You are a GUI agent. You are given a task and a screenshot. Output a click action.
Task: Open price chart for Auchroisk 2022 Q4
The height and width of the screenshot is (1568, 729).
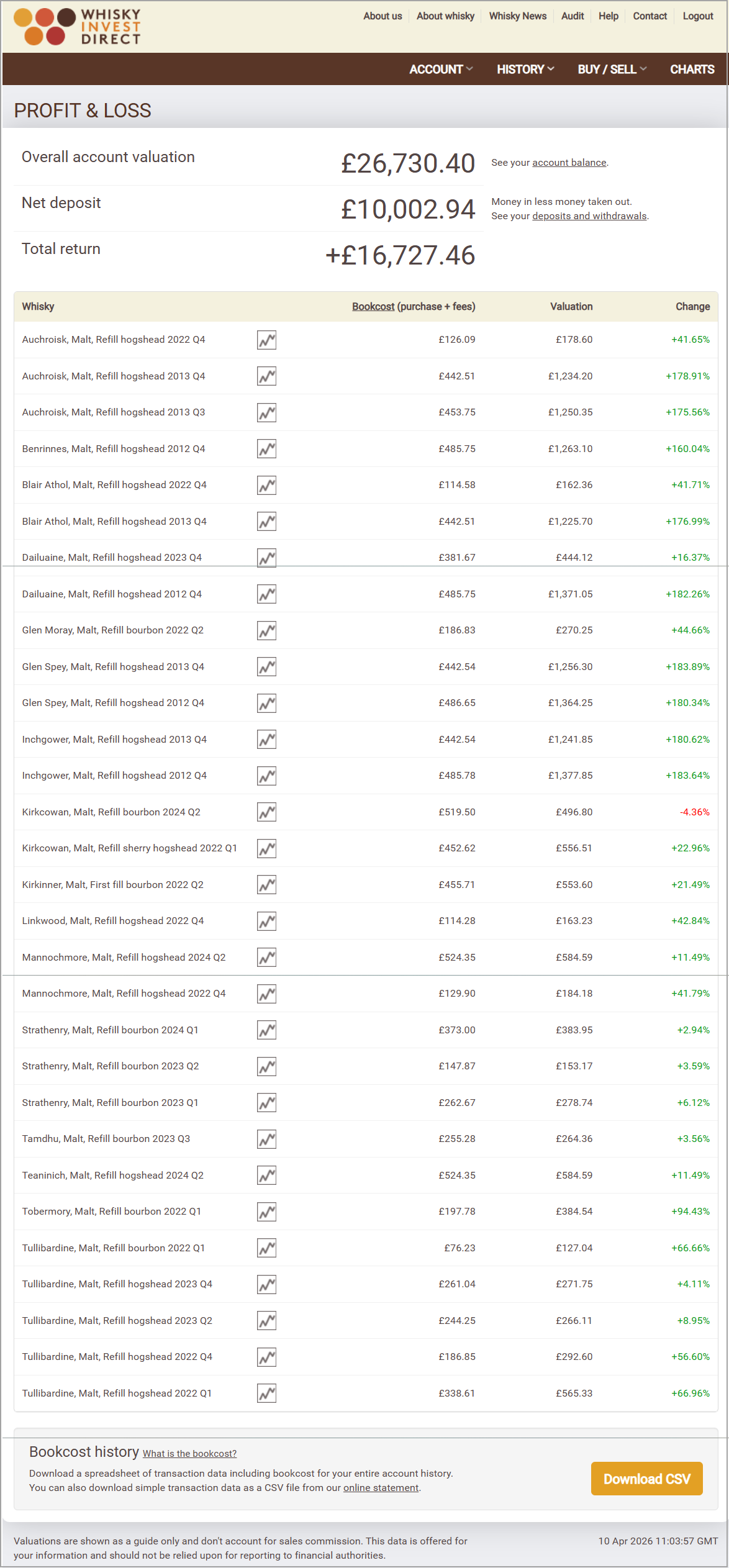pos(267,339)
